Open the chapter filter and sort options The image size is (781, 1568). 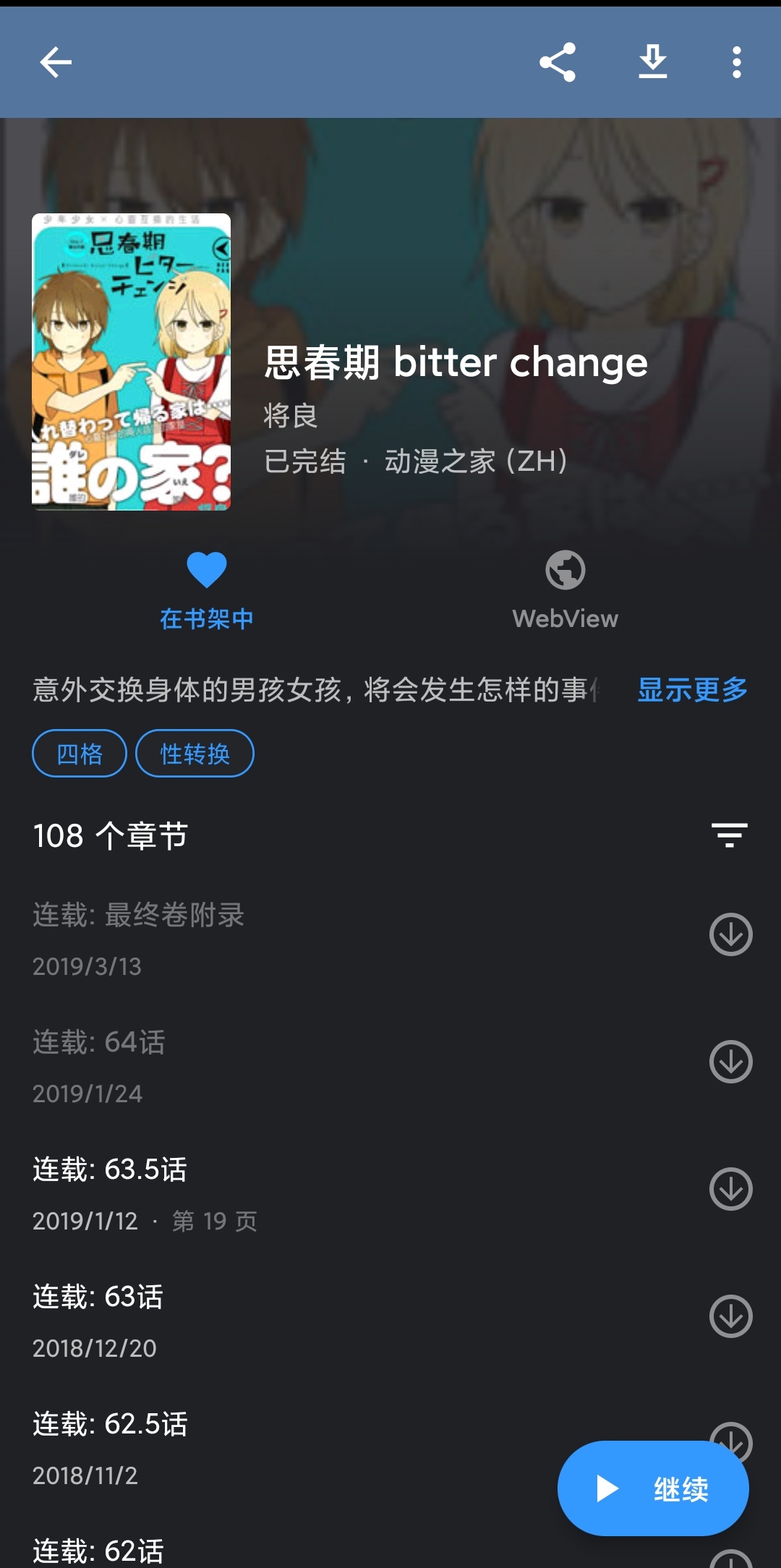(x=729, y=835)
